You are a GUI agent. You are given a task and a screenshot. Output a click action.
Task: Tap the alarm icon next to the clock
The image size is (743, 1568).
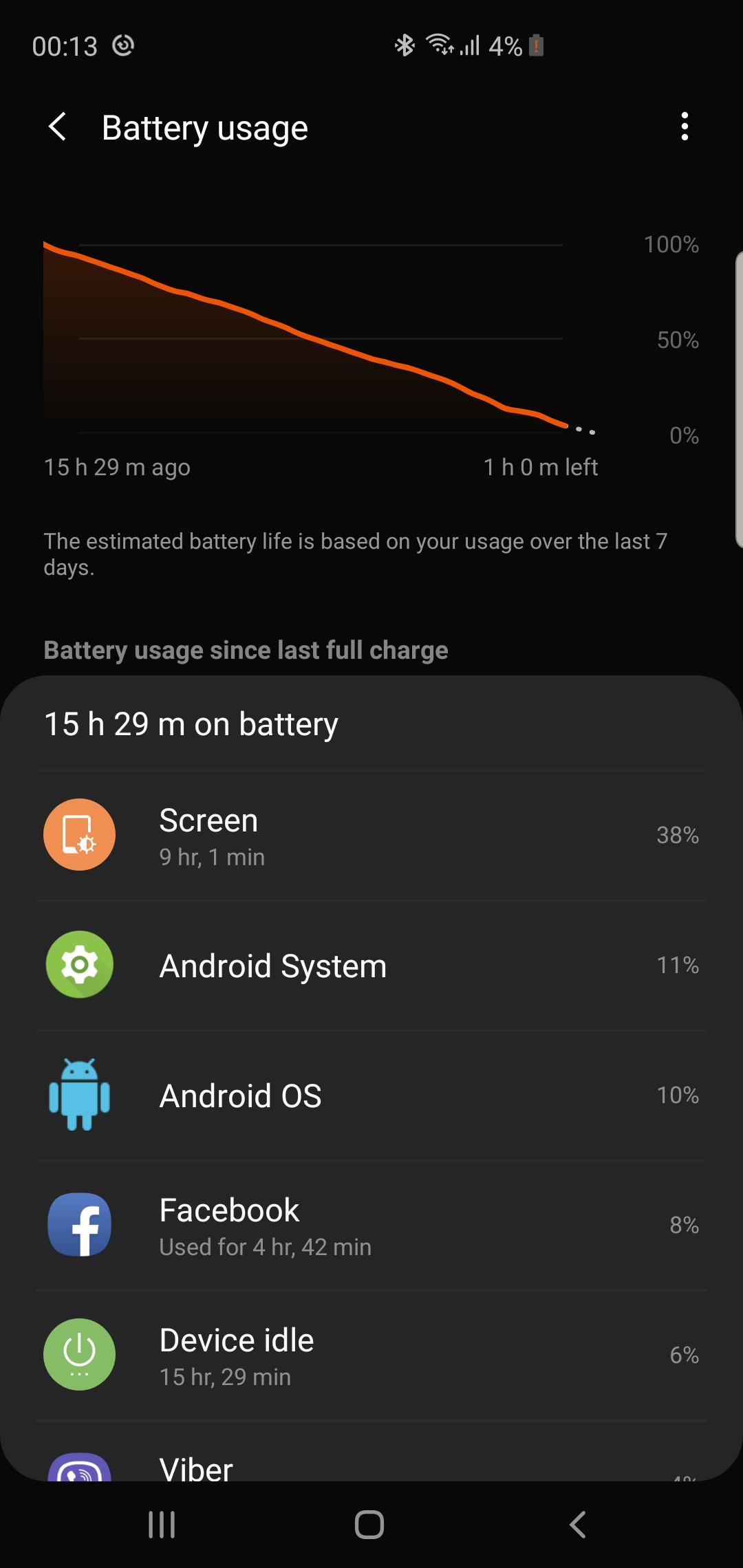(x=124, y=45)
